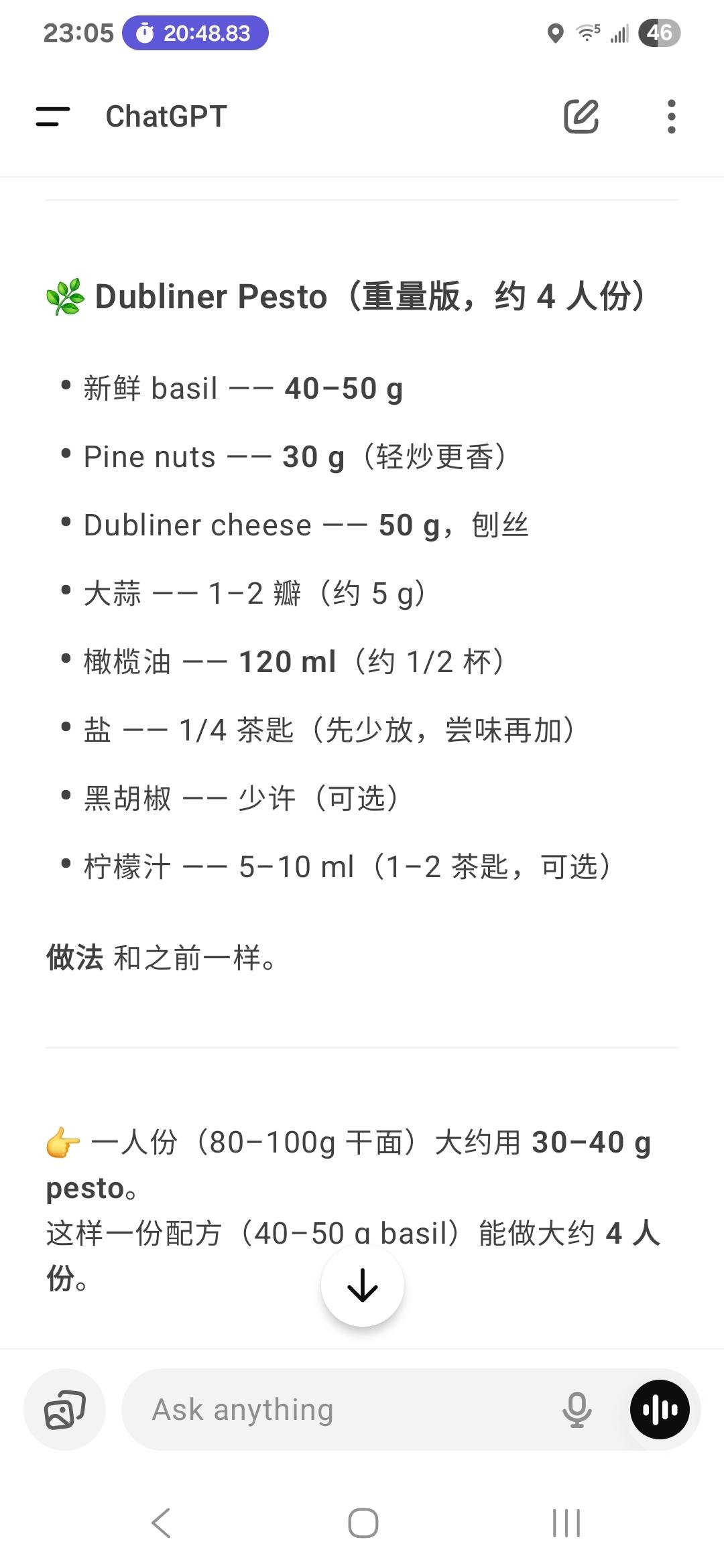
Task: Tap the Ask anything input field
Action: click(302, 1409)
